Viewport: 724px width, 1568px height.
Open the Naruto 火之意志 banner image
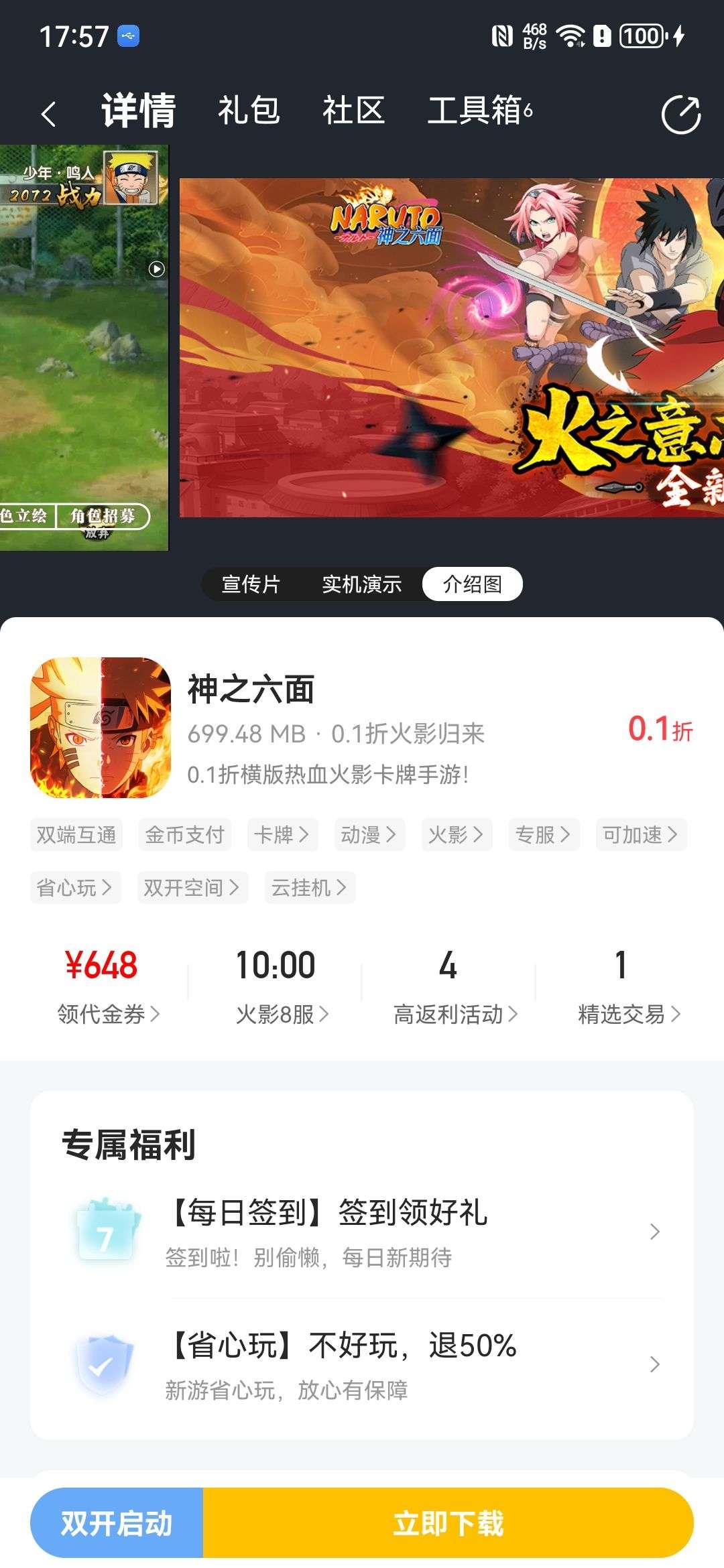pos(451,347)
